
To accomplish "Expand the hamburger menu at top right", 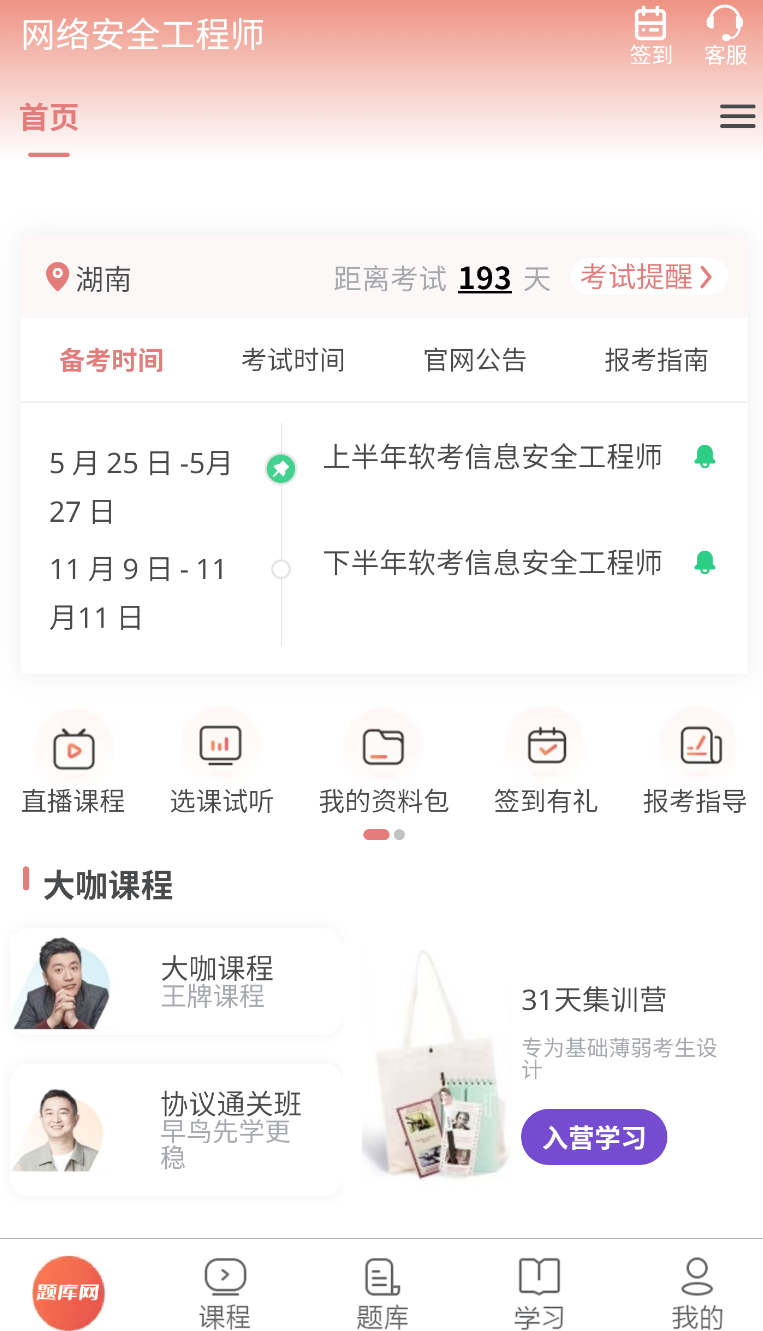I will click(737, 116).
